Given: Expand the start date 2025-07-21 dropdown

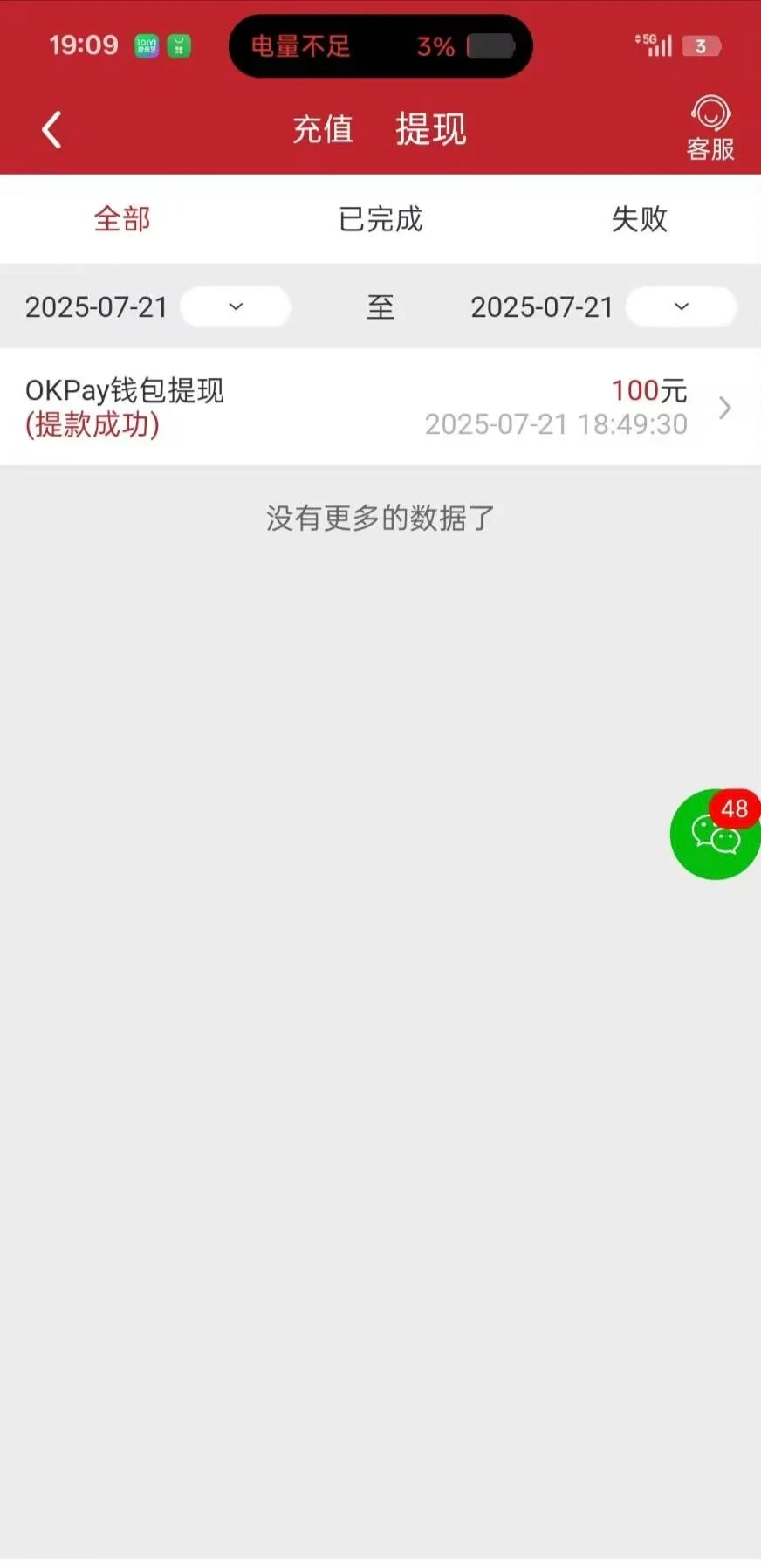Looking at the screenshot, I should coord(235,306).
